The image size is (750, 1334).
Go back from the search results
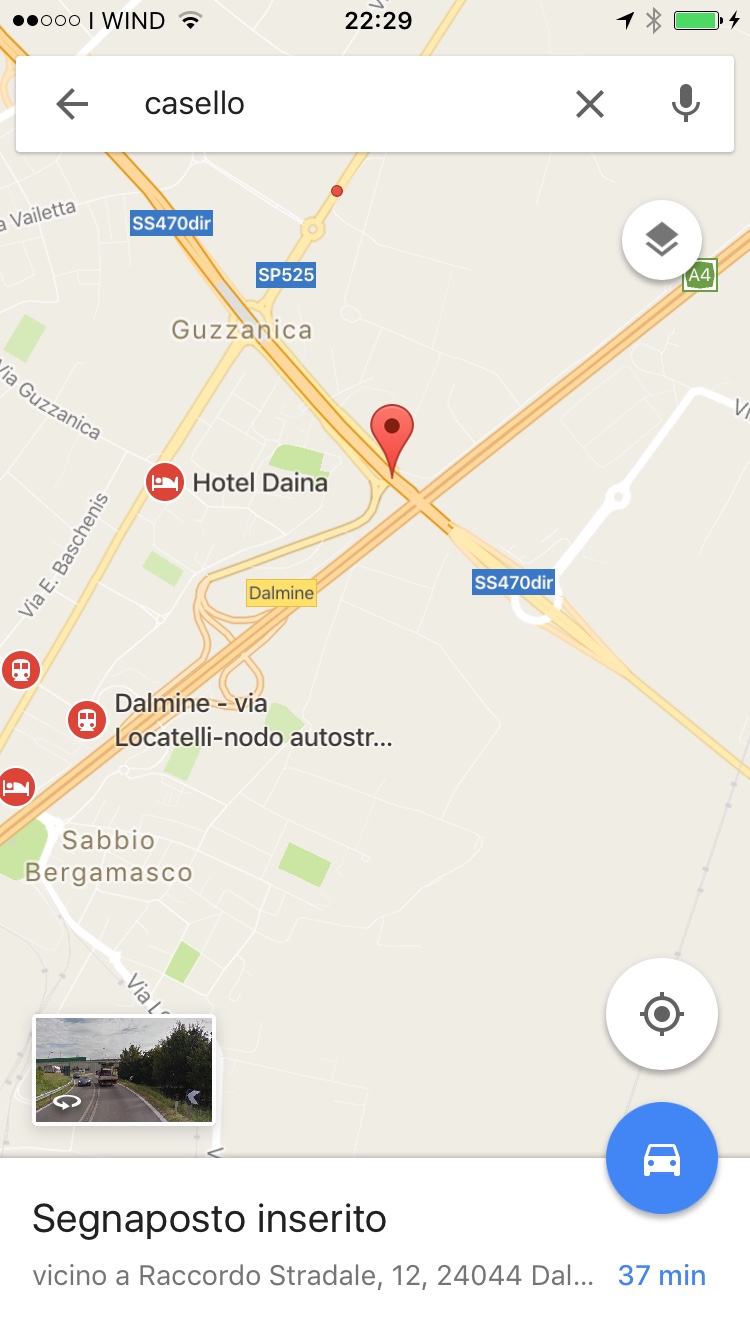(x=72, y=104)
